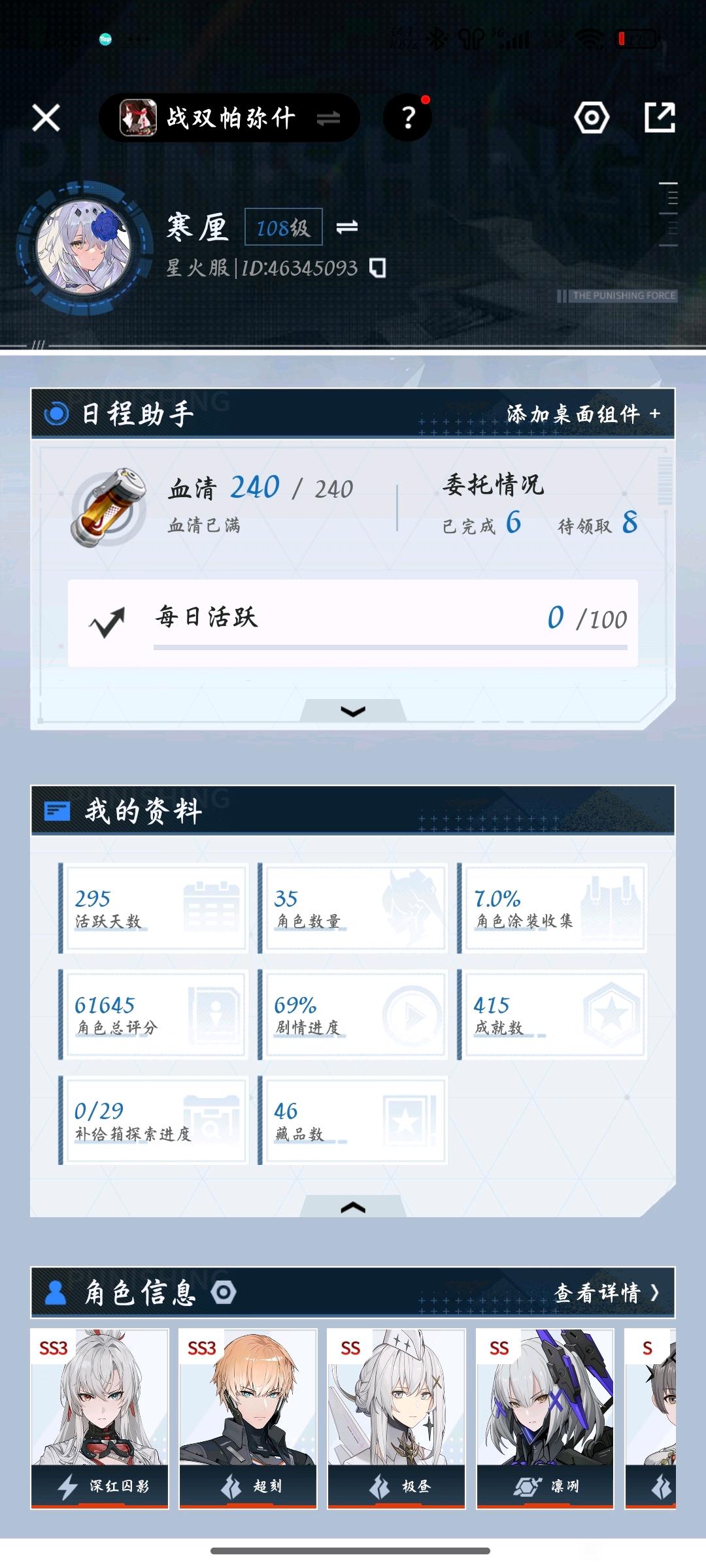This screenshot has width=706, height=1568.
Task: Open the hexagon settings icon
Action: [592, 118]
